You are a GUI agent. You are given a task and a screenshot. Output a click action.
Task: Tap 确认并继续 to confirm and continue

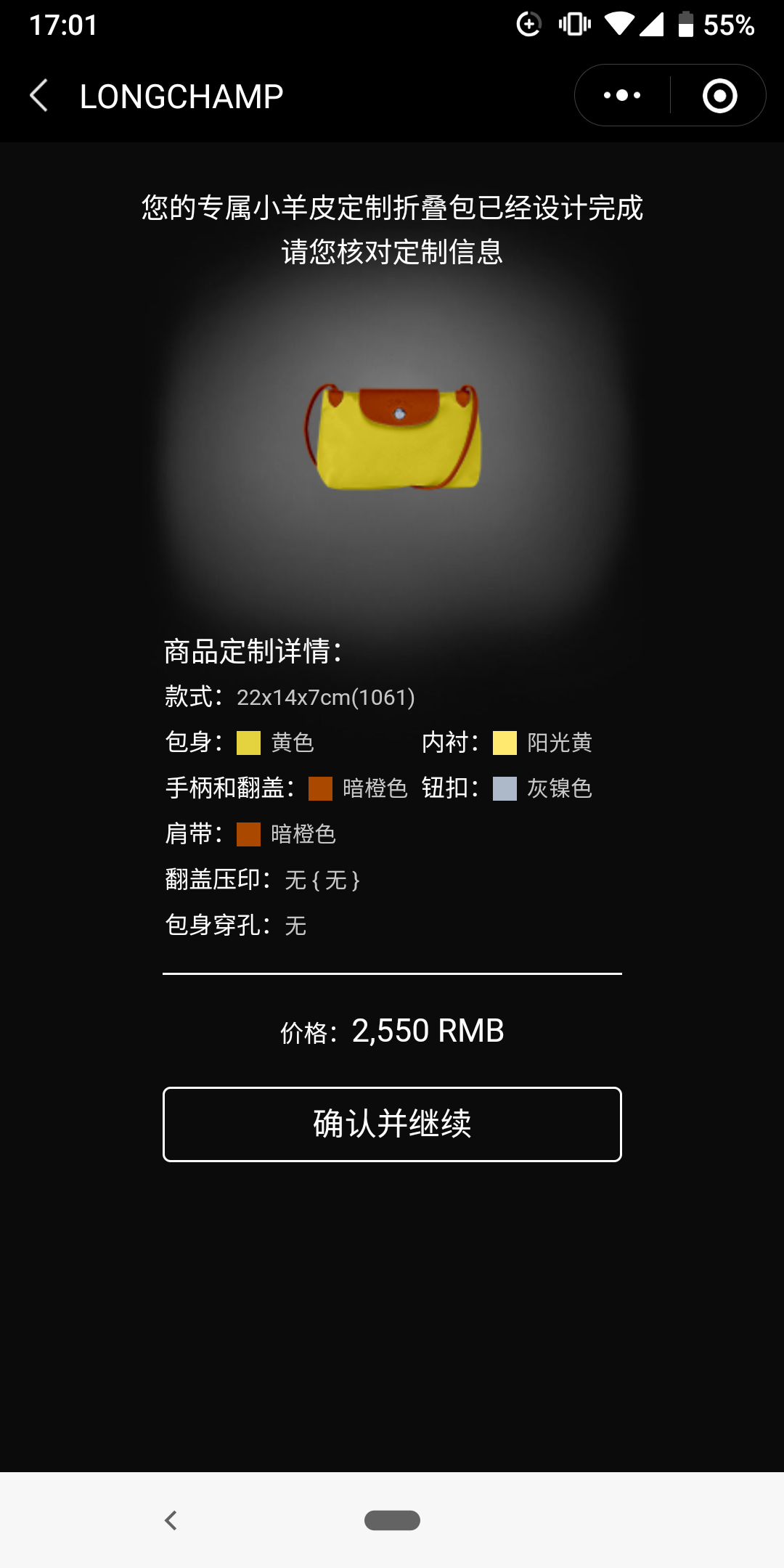click(392, 1124)
